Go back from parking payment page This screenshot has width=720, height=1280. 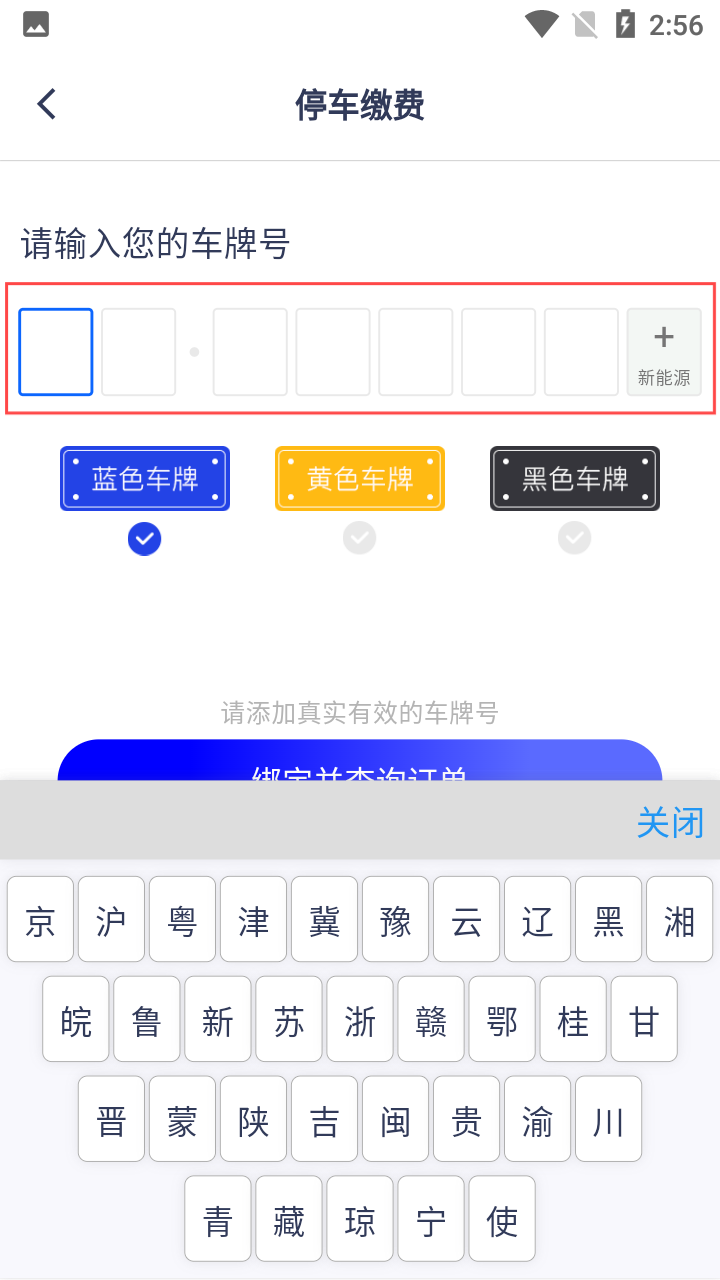(x=47, y=104)
